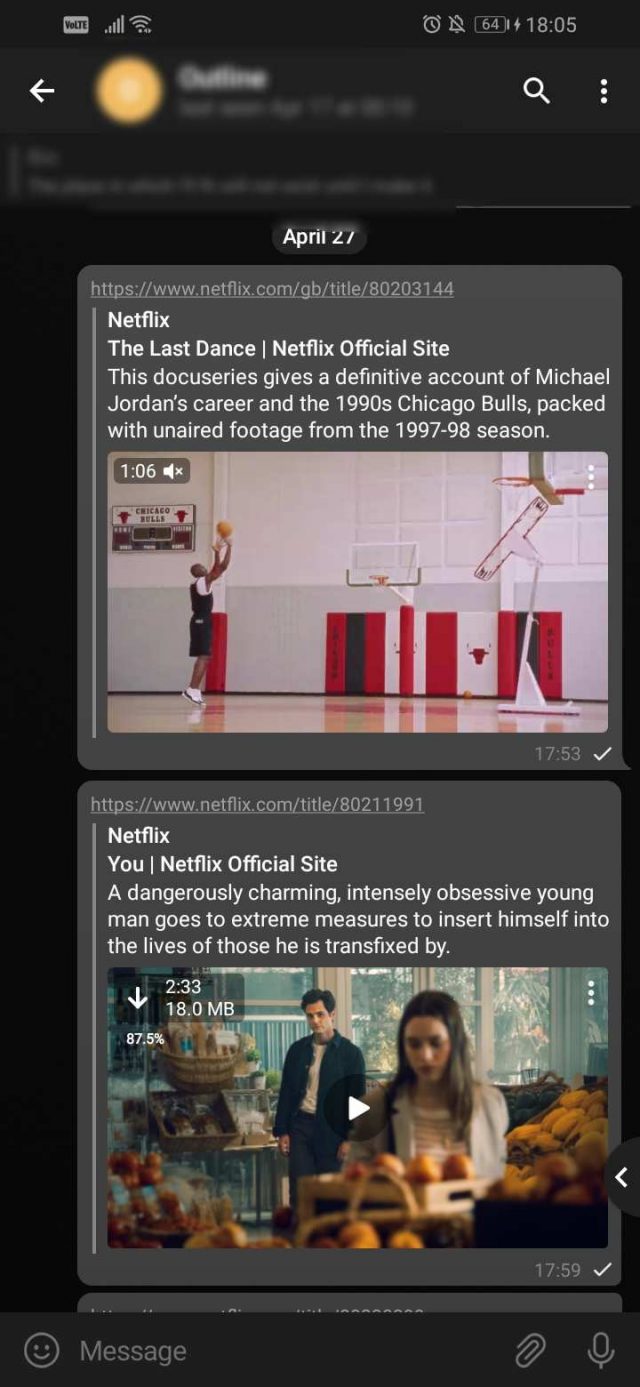Tap the download arrow on You video

pos(138,997)
